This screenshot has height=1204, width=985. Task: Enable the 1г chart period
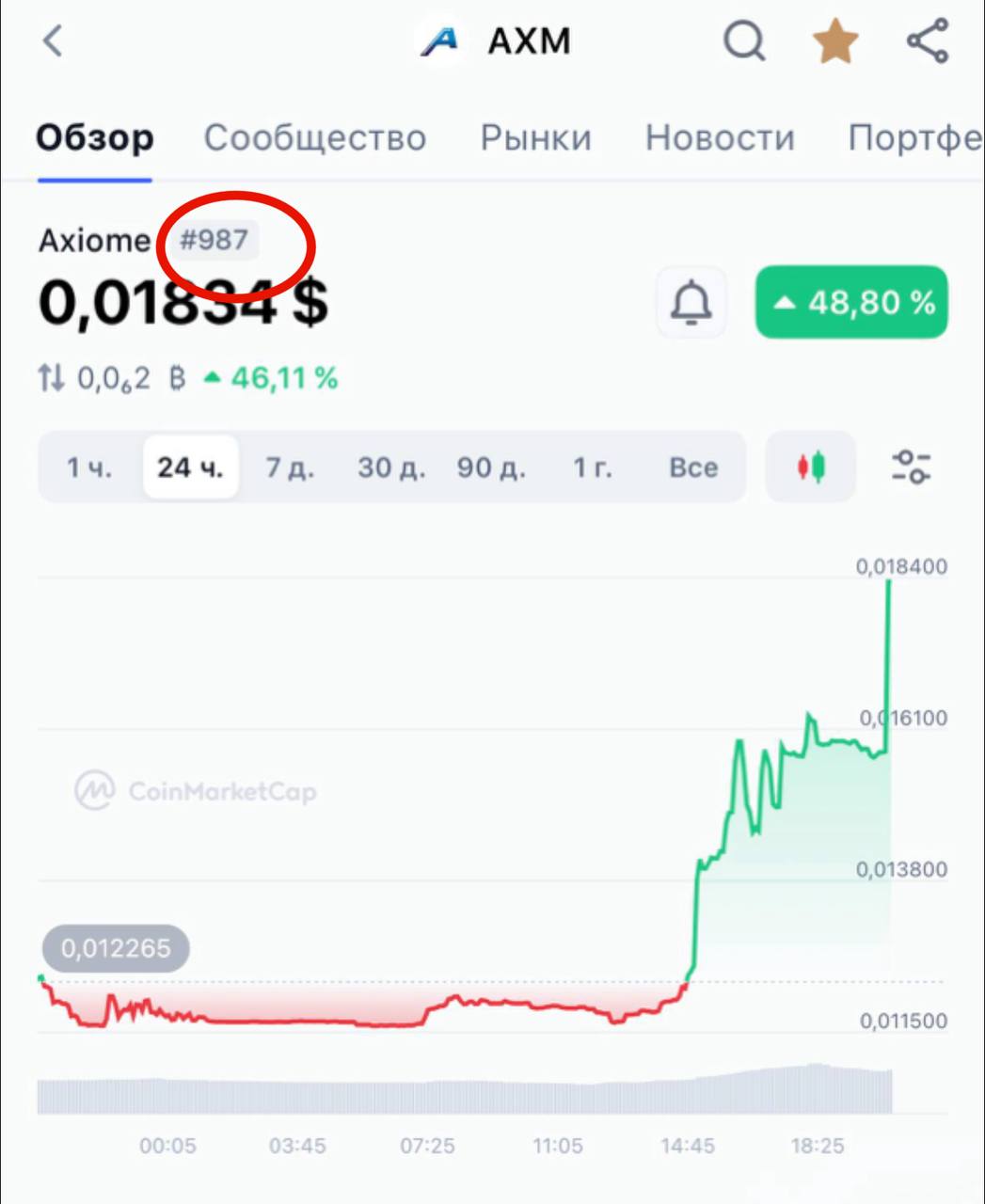(x=593, y=467)
